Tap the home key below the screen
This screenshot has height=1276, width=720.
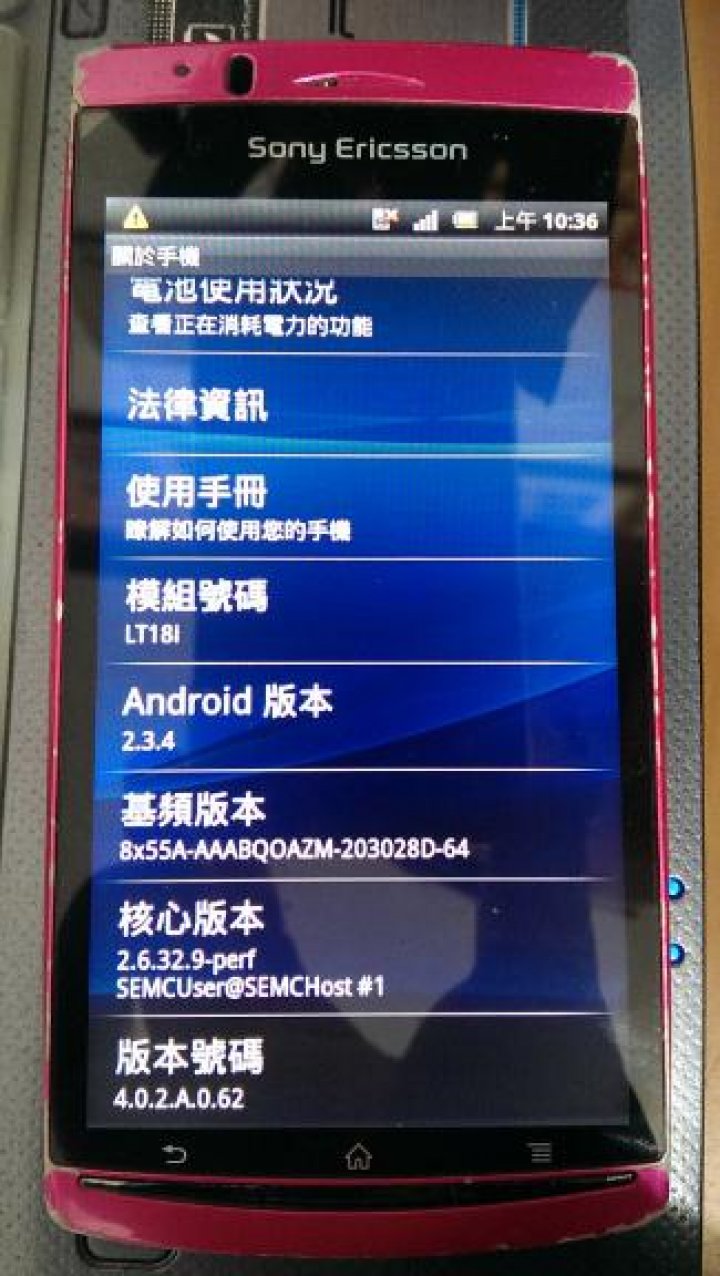(x=357, y=1157)
